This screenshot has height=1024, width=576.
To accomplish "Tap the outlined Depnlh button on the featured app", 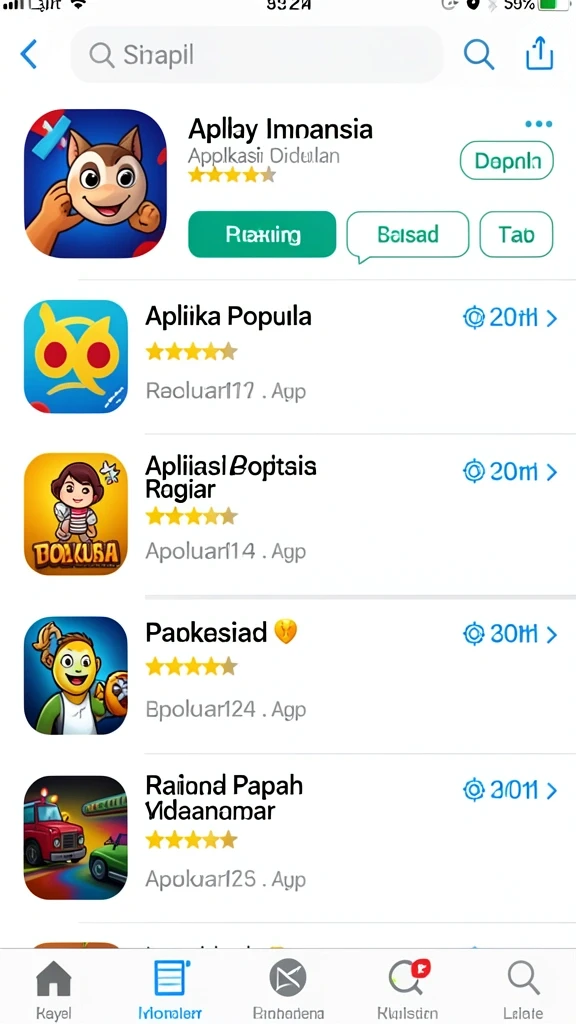I will (507, 161).
